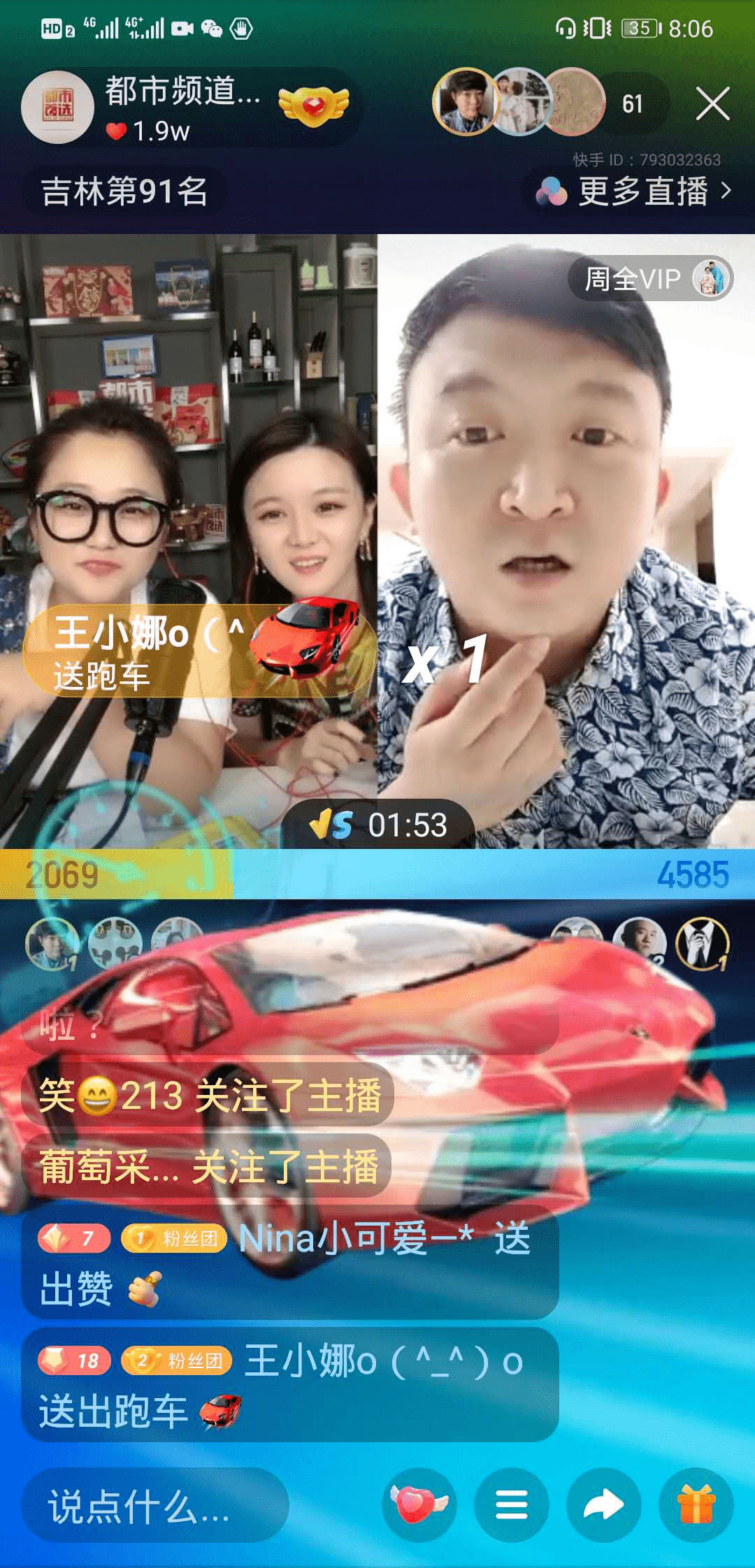Open 更多直播 more live streams
755x1568 pixels.
[634, 191]
